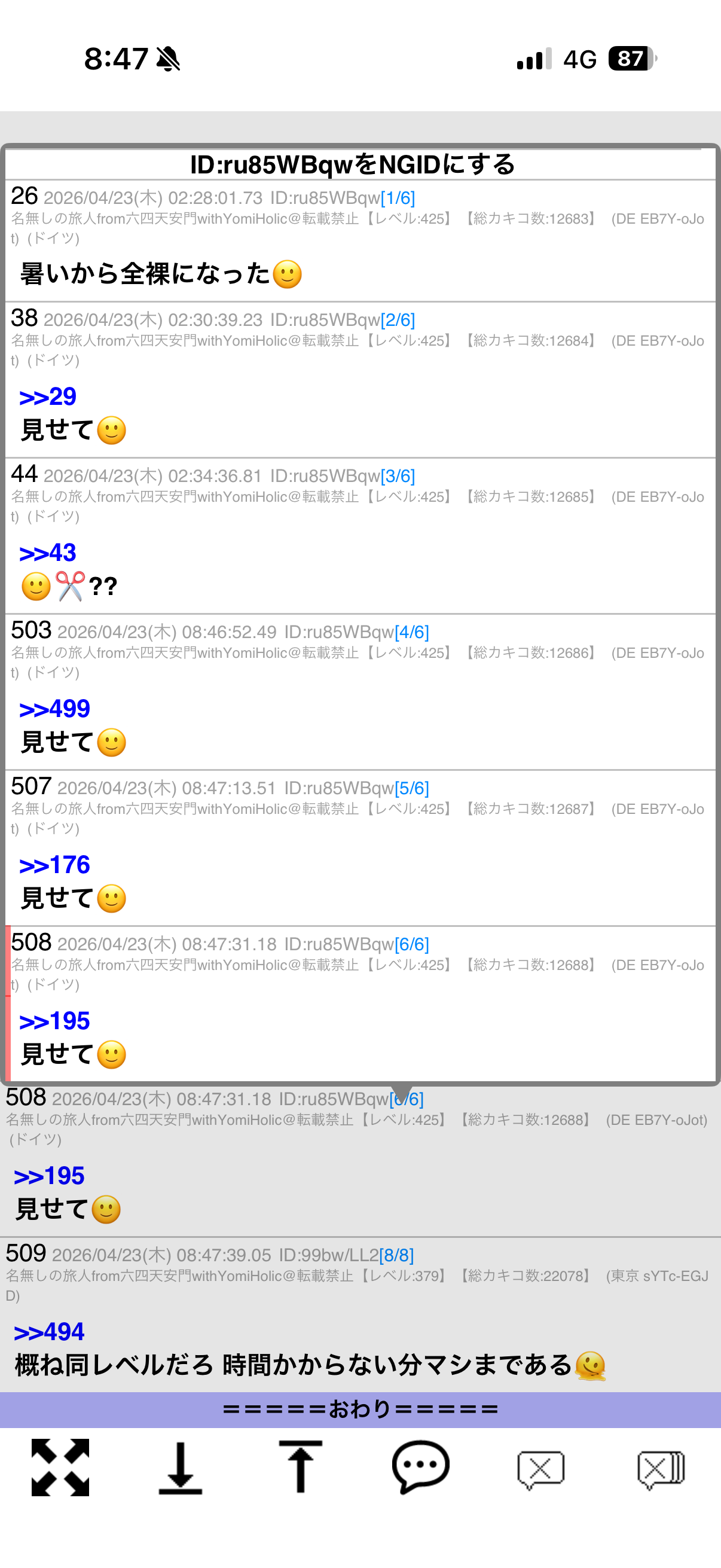Follow the >>43 anchor link

pos(47,553)
